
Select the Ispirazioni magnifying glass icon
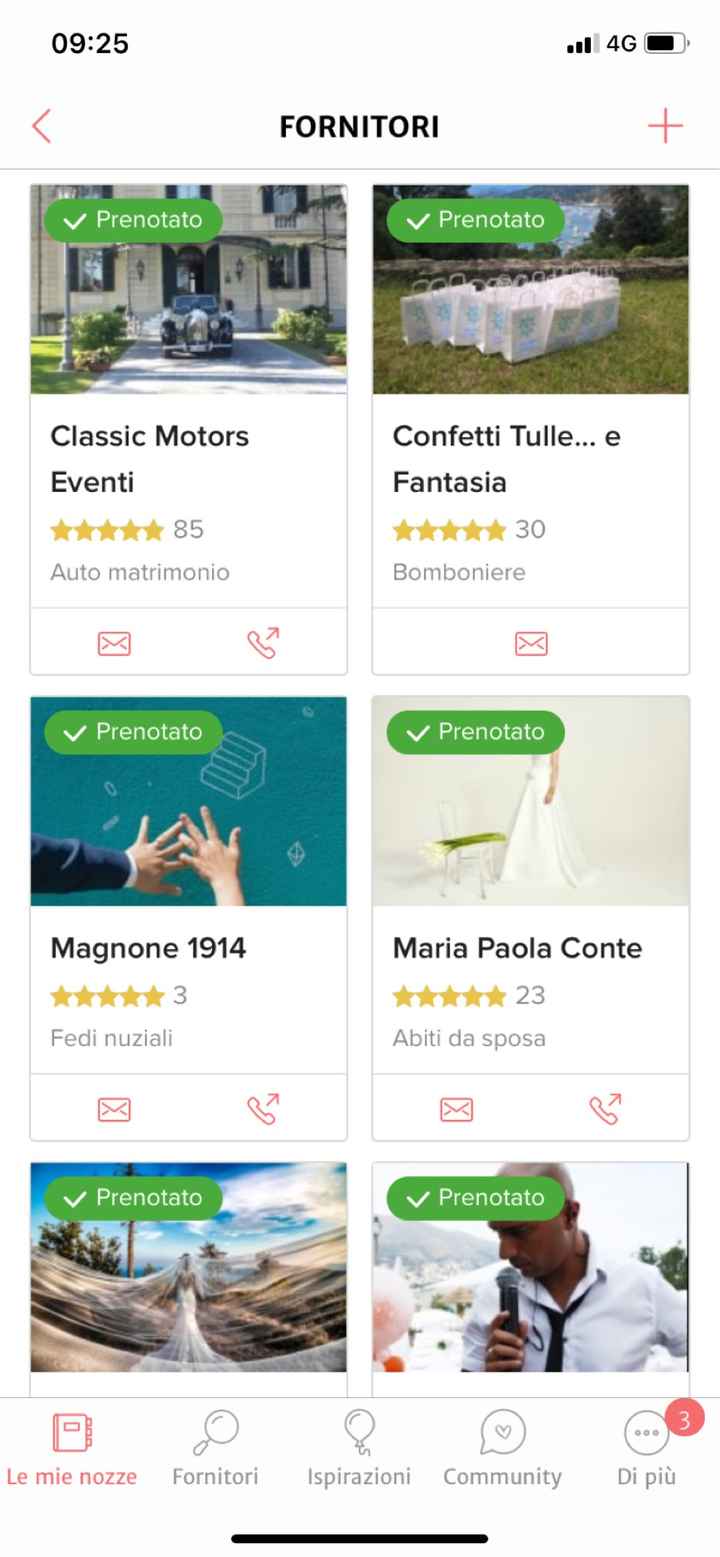tap(359, 1432)
